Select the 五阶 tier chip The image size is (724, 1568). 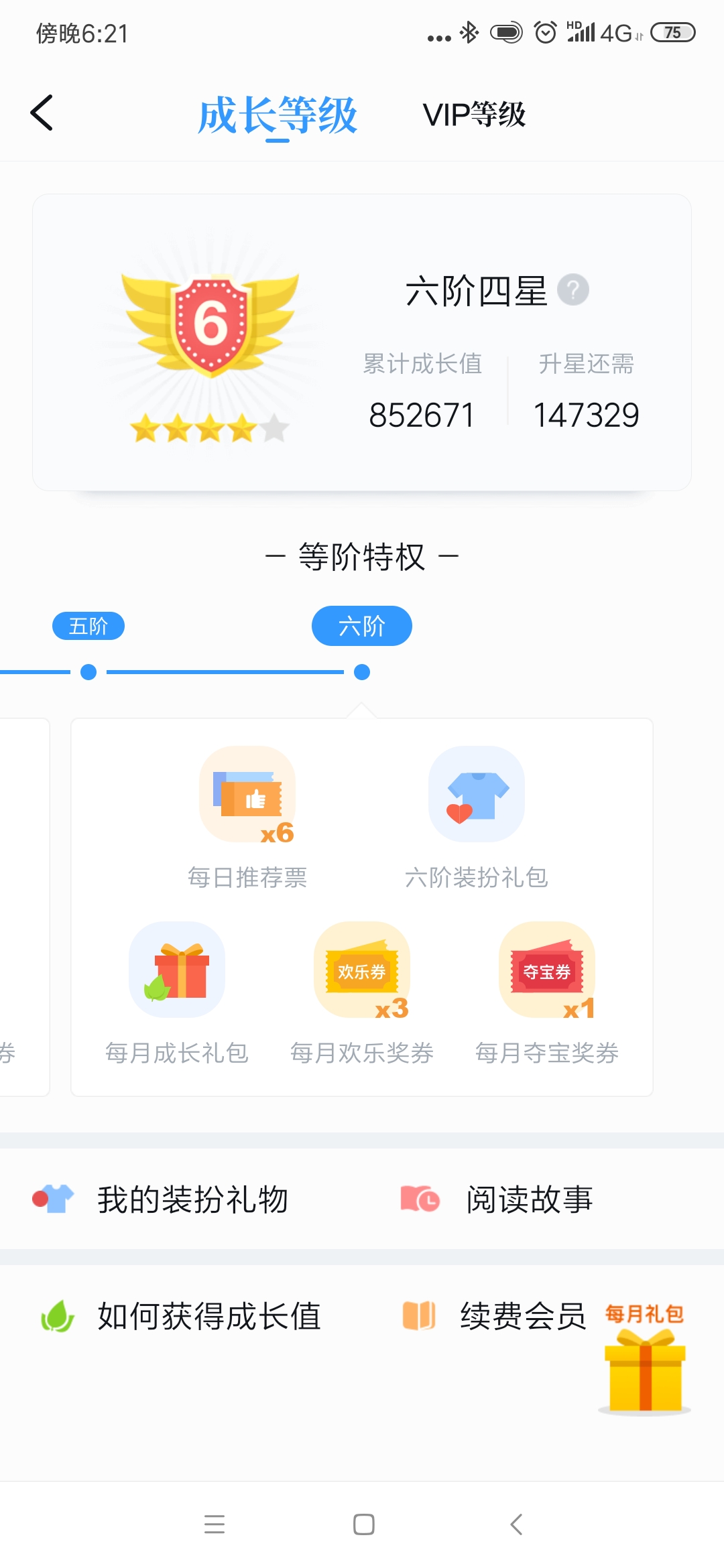click(x=88, y=626)
